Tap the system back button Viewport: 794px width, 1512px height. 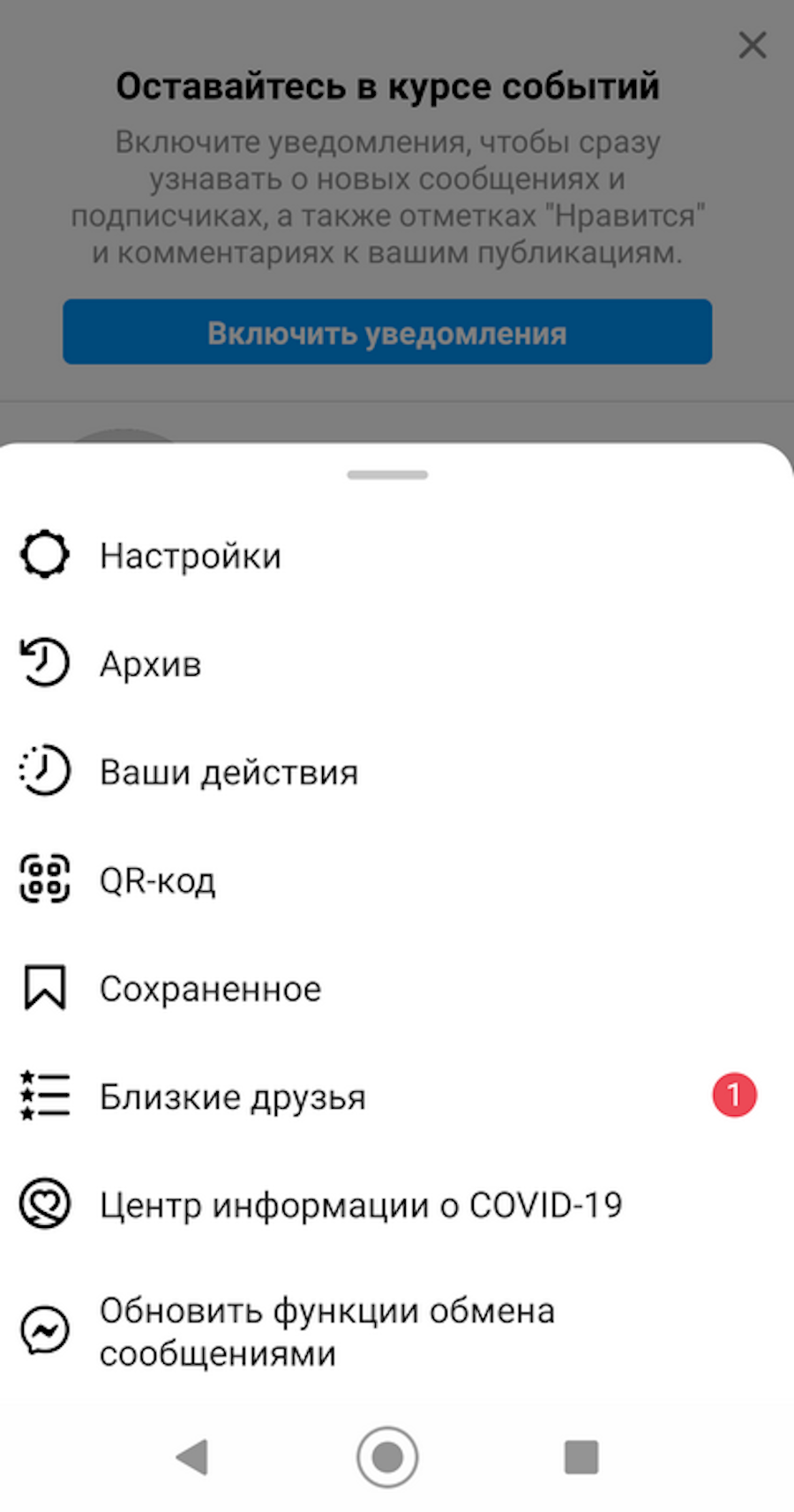pyautogui.click(x=192, y=1457)
